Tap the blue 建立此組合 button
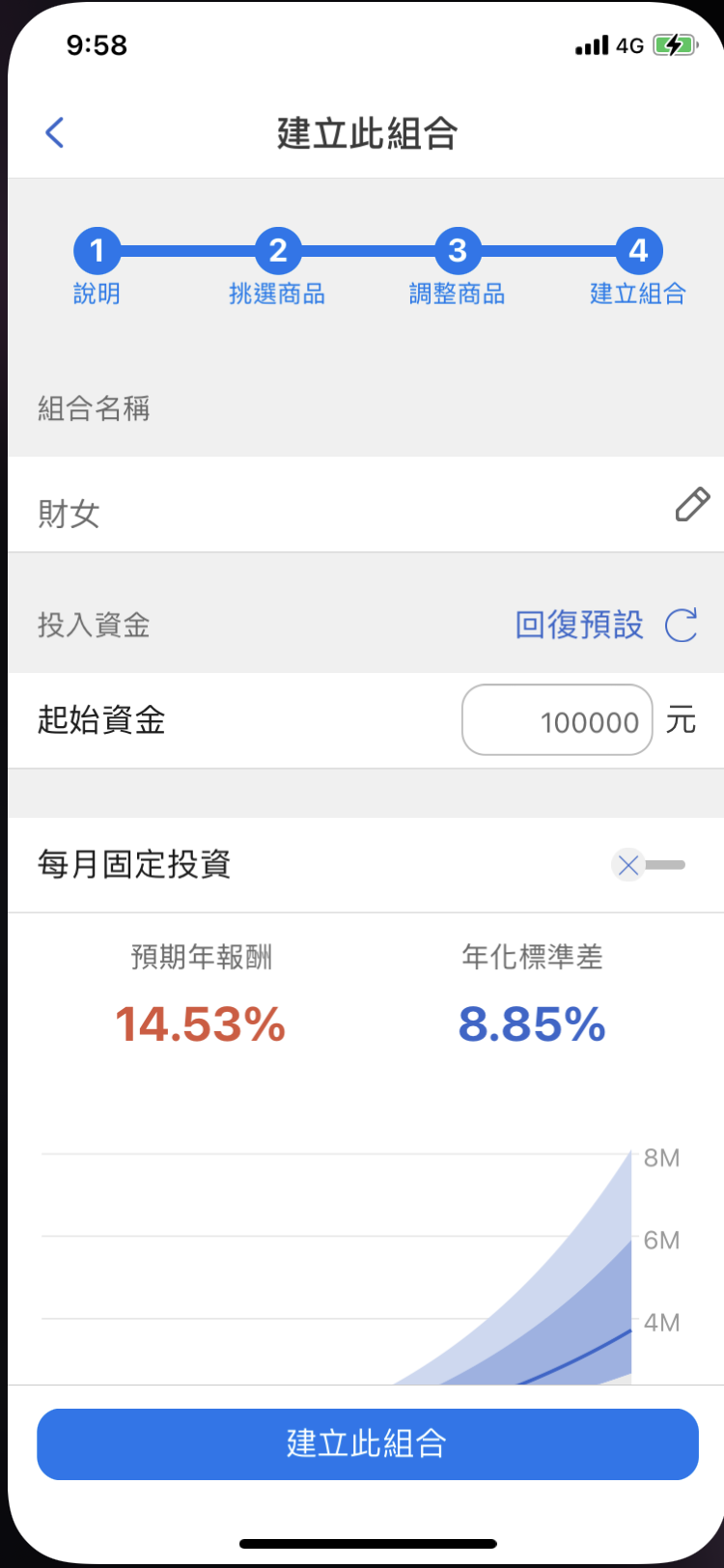Image resolution: width=724 pixels, height=1568 pixels. 367,1443
